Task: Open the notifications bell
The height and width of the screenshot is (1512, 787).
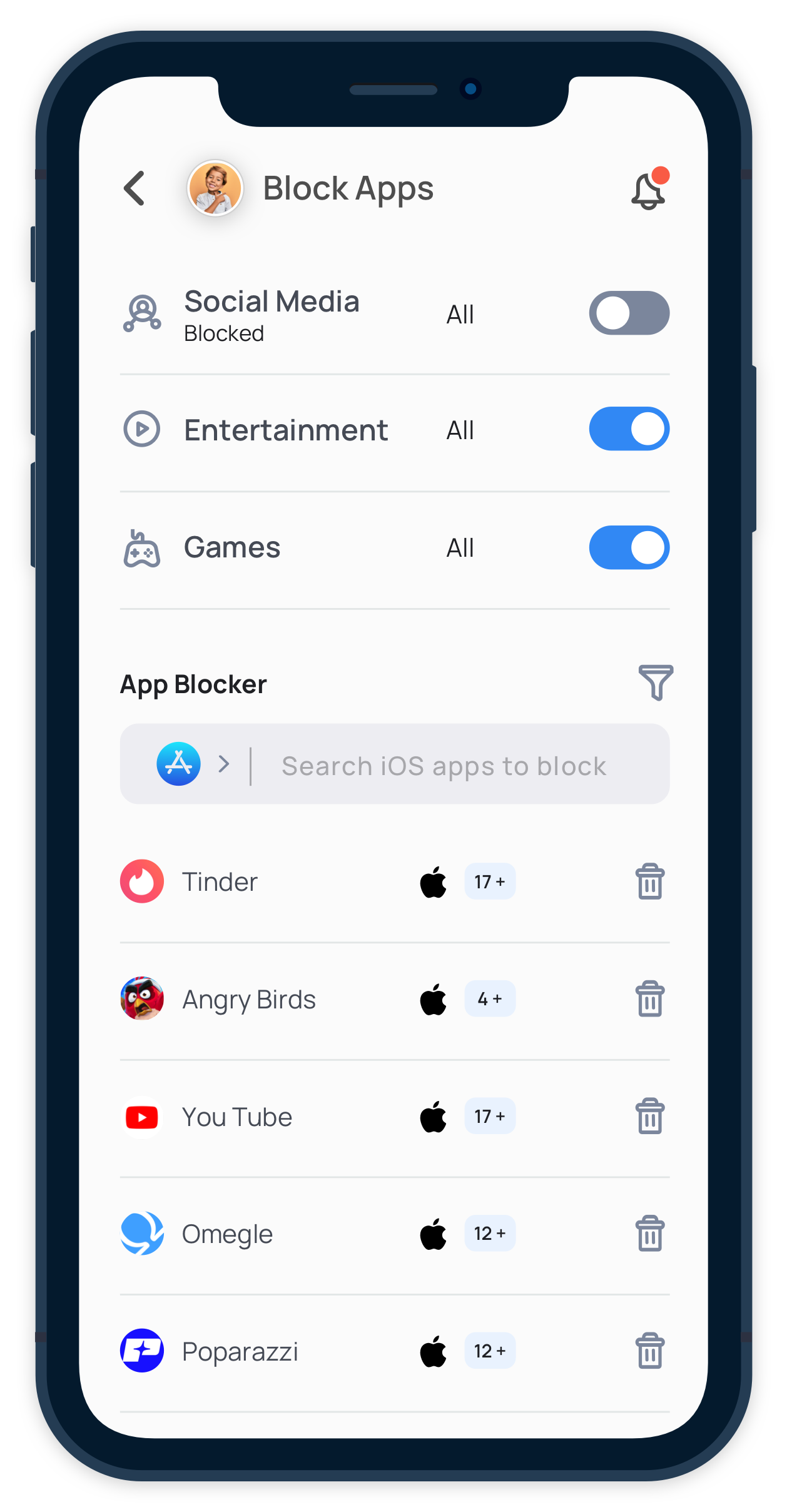Action: 649,188
